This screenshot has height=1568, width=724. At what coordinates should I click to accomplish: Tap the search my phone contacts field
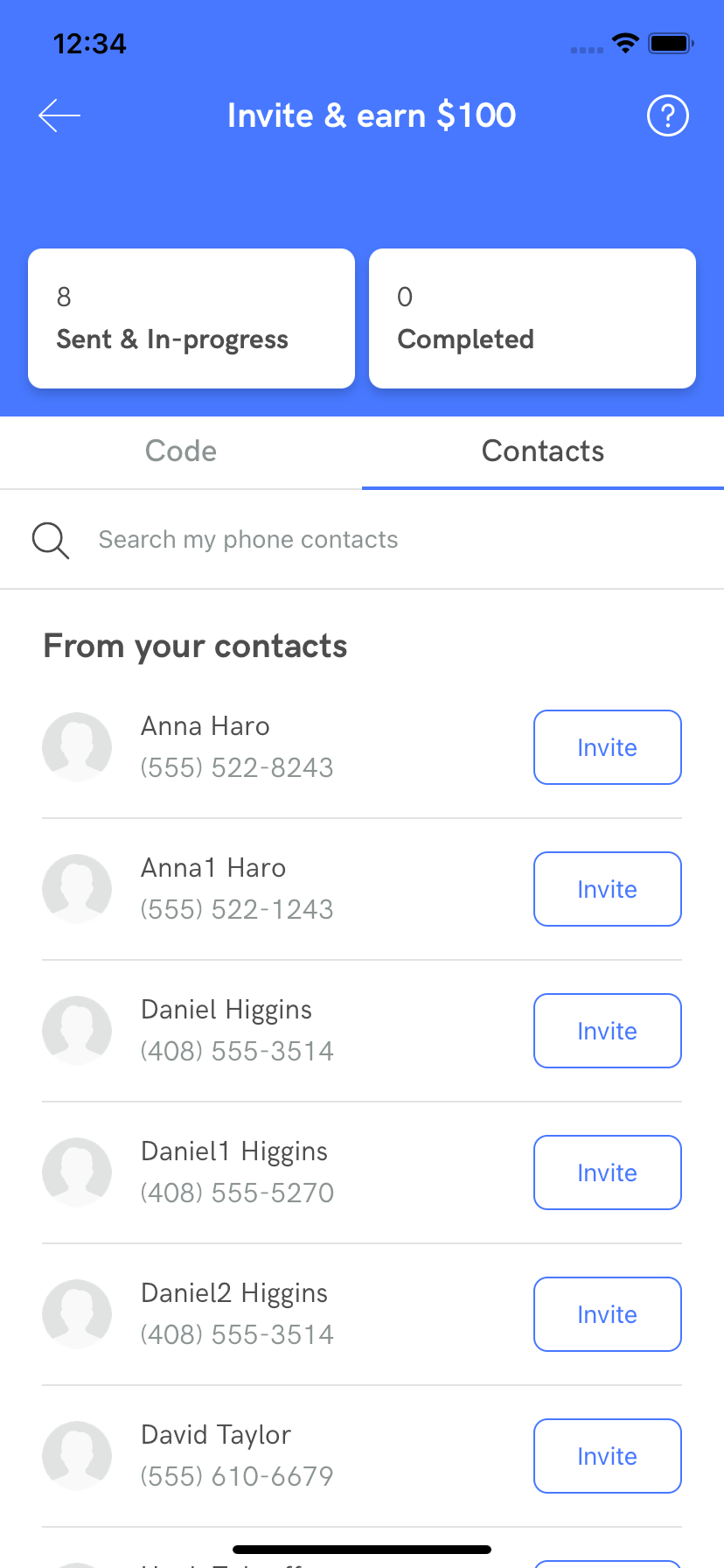coord(248,540)
